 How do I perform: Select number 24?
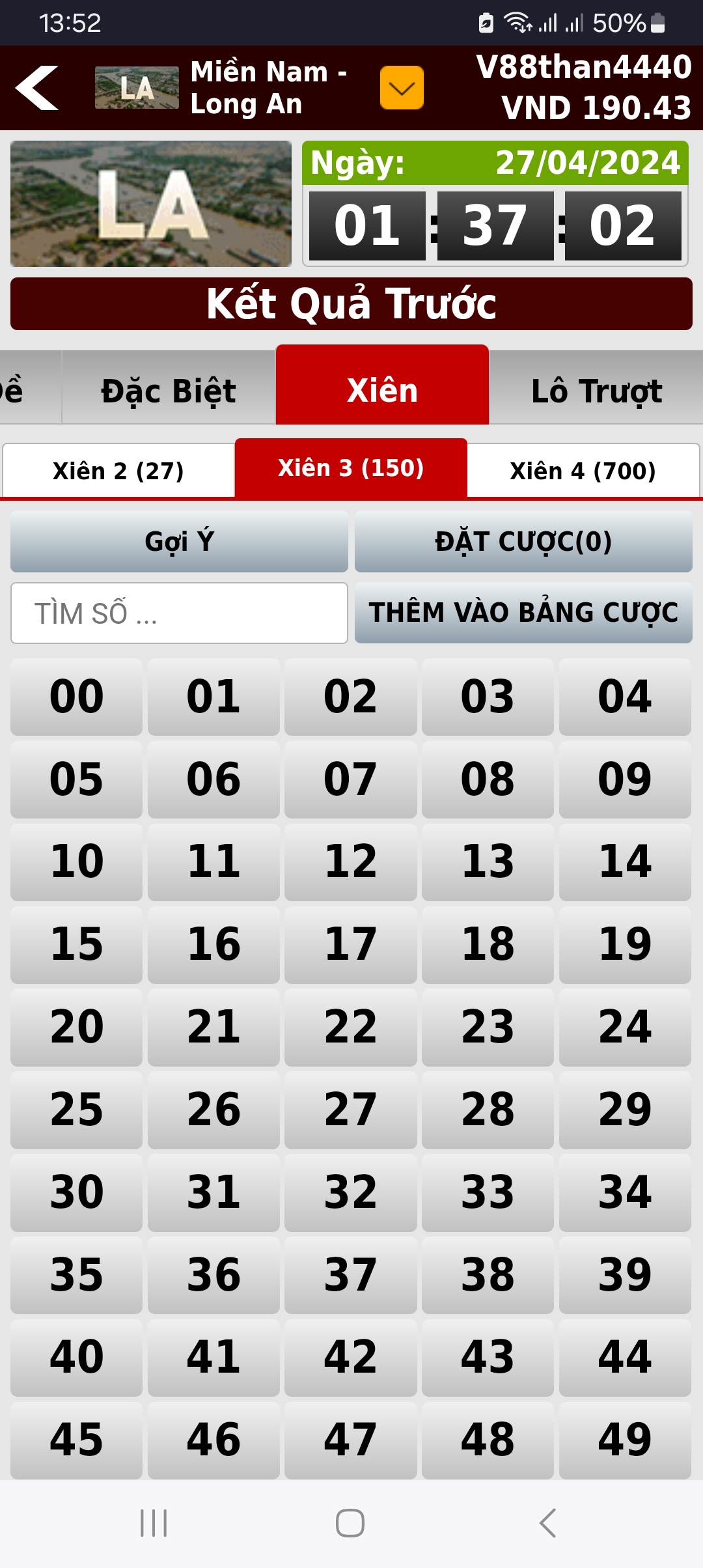(x=625, y=1028)
